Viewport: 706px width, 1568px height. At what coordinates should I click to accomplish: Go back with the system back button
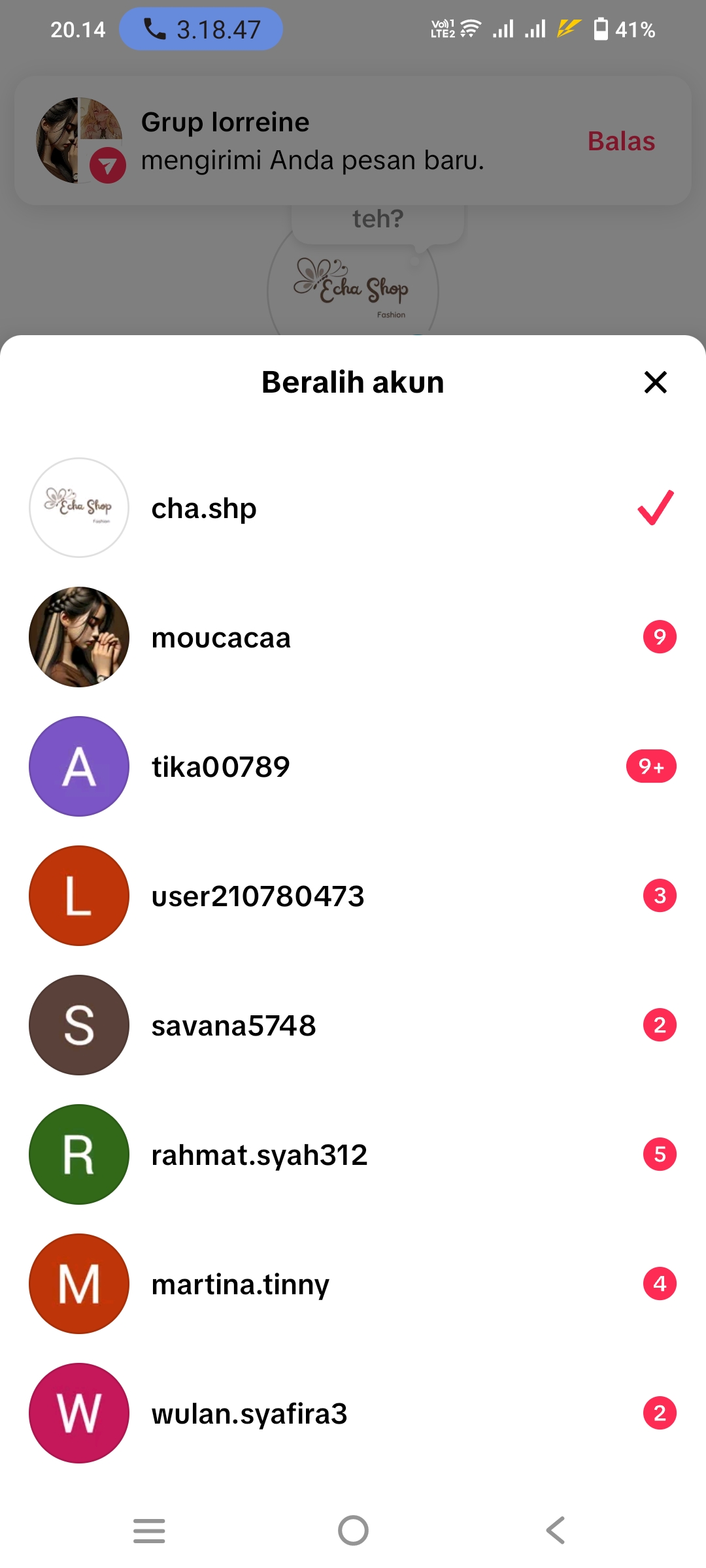point(556,1530)
